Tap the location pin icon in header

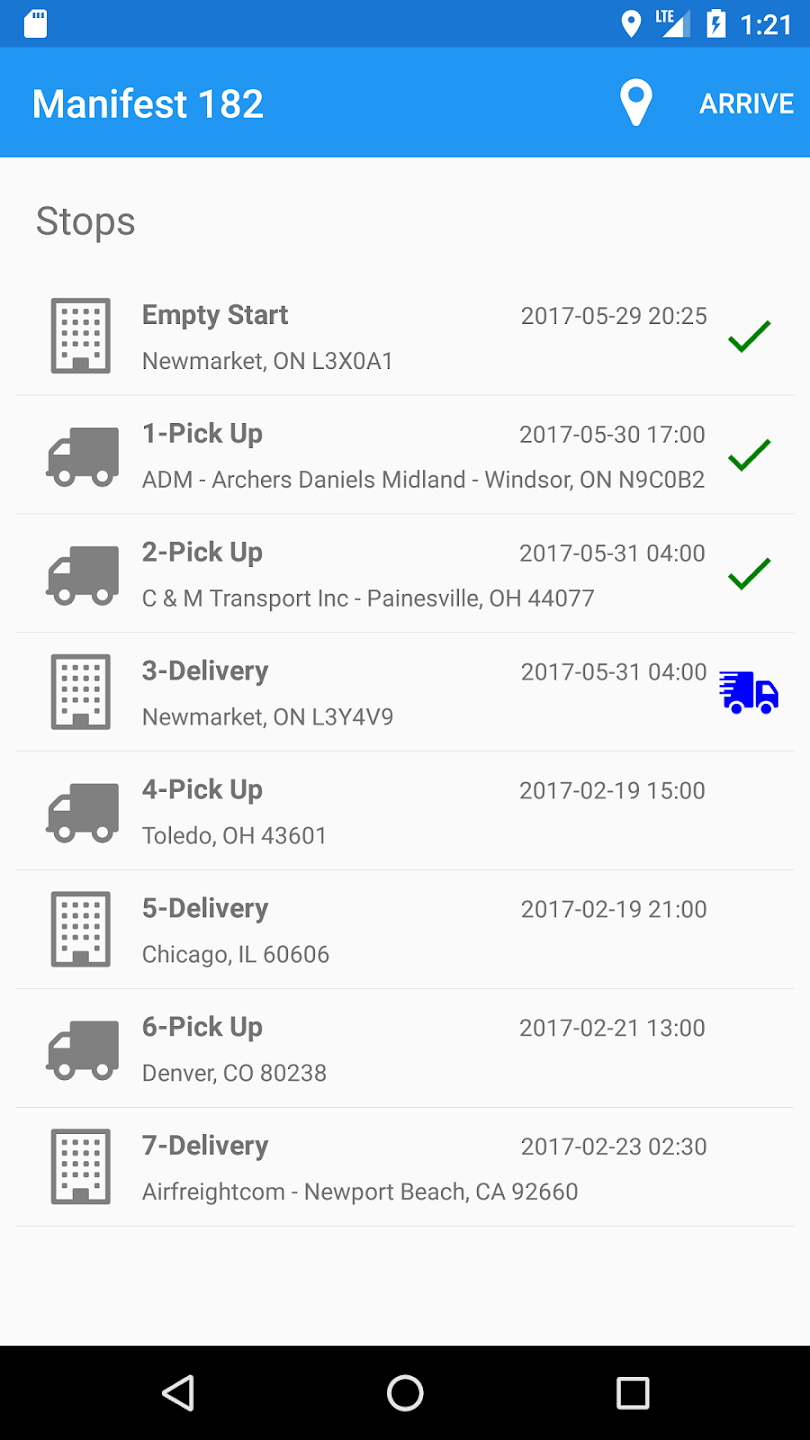tap(635, 102)
